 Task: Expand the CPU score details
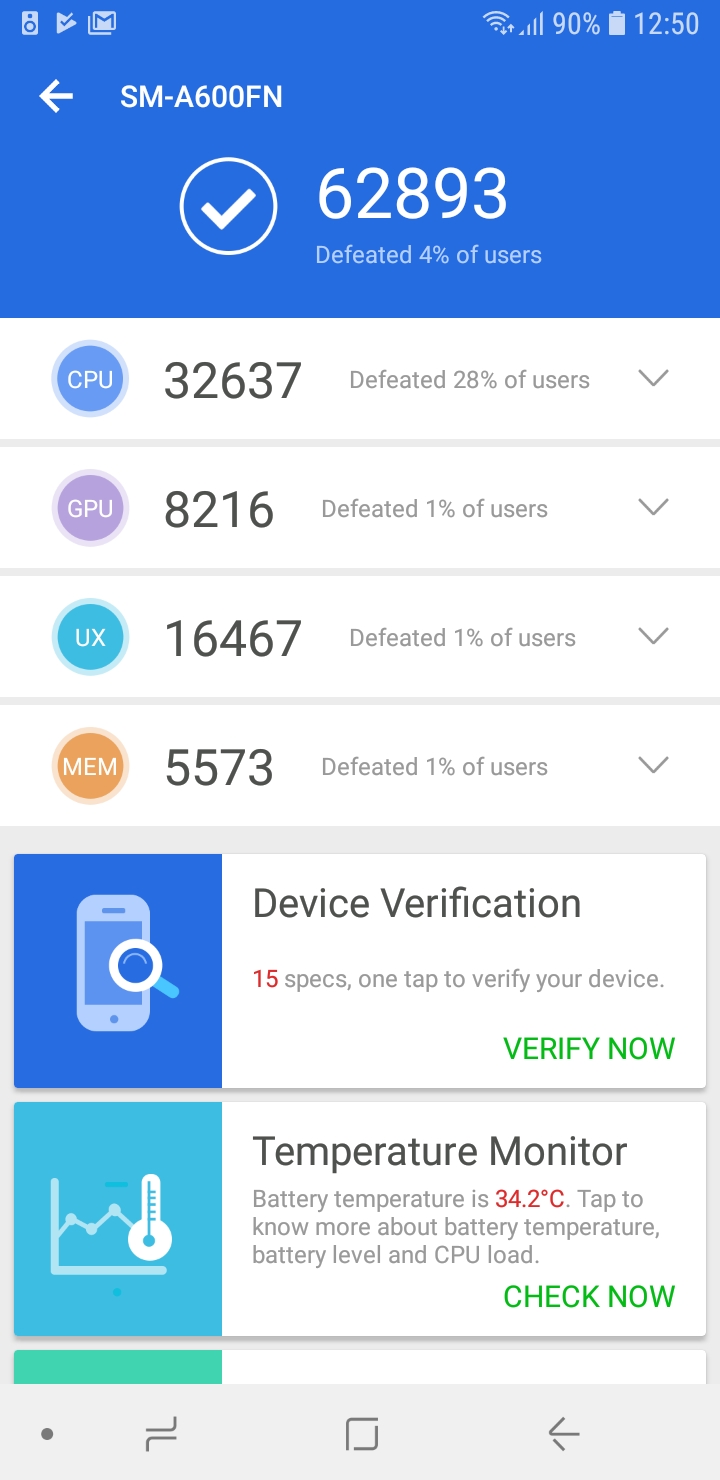pyautogui.click(x=653, y=379)
